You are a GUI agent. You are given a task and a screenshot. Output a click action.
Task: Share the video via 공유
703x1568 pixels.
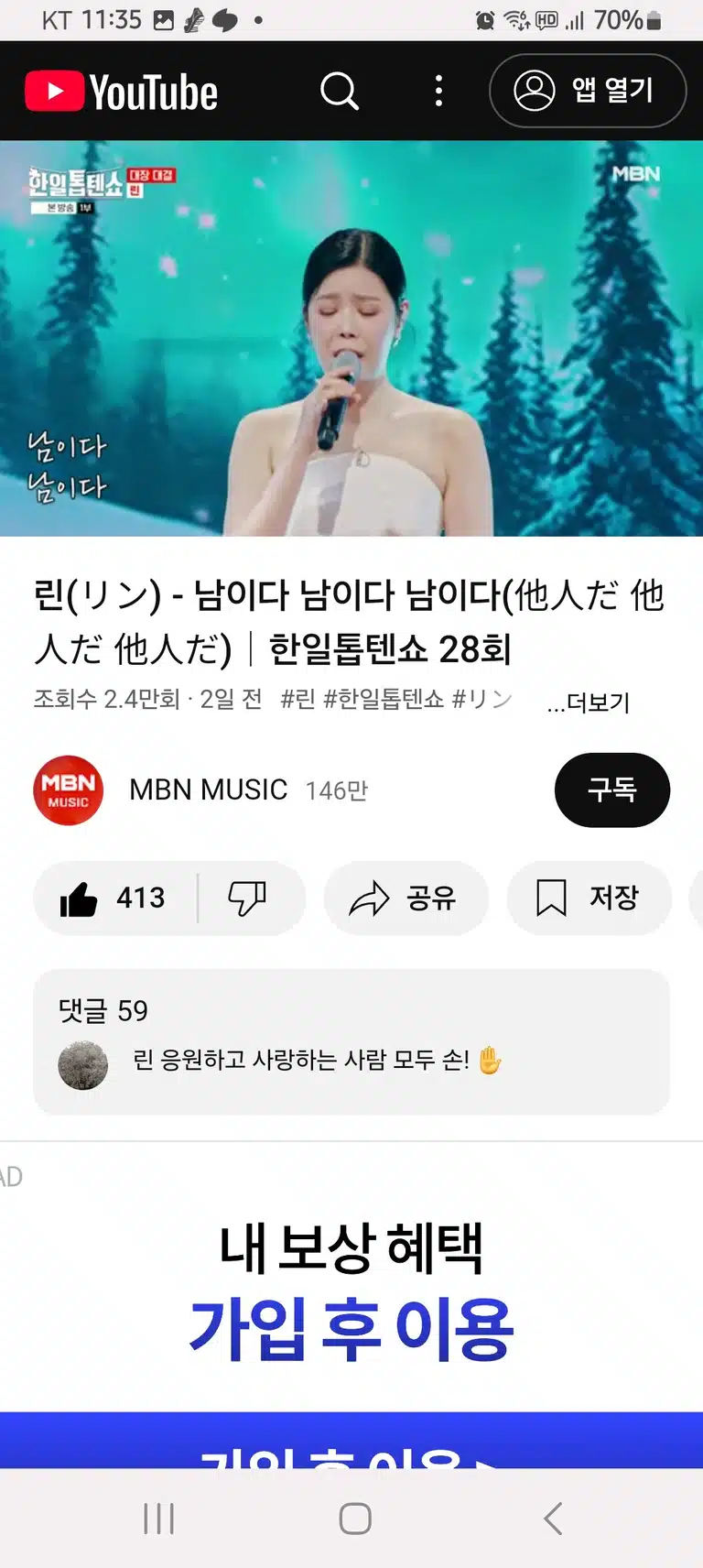coord(406,898)
